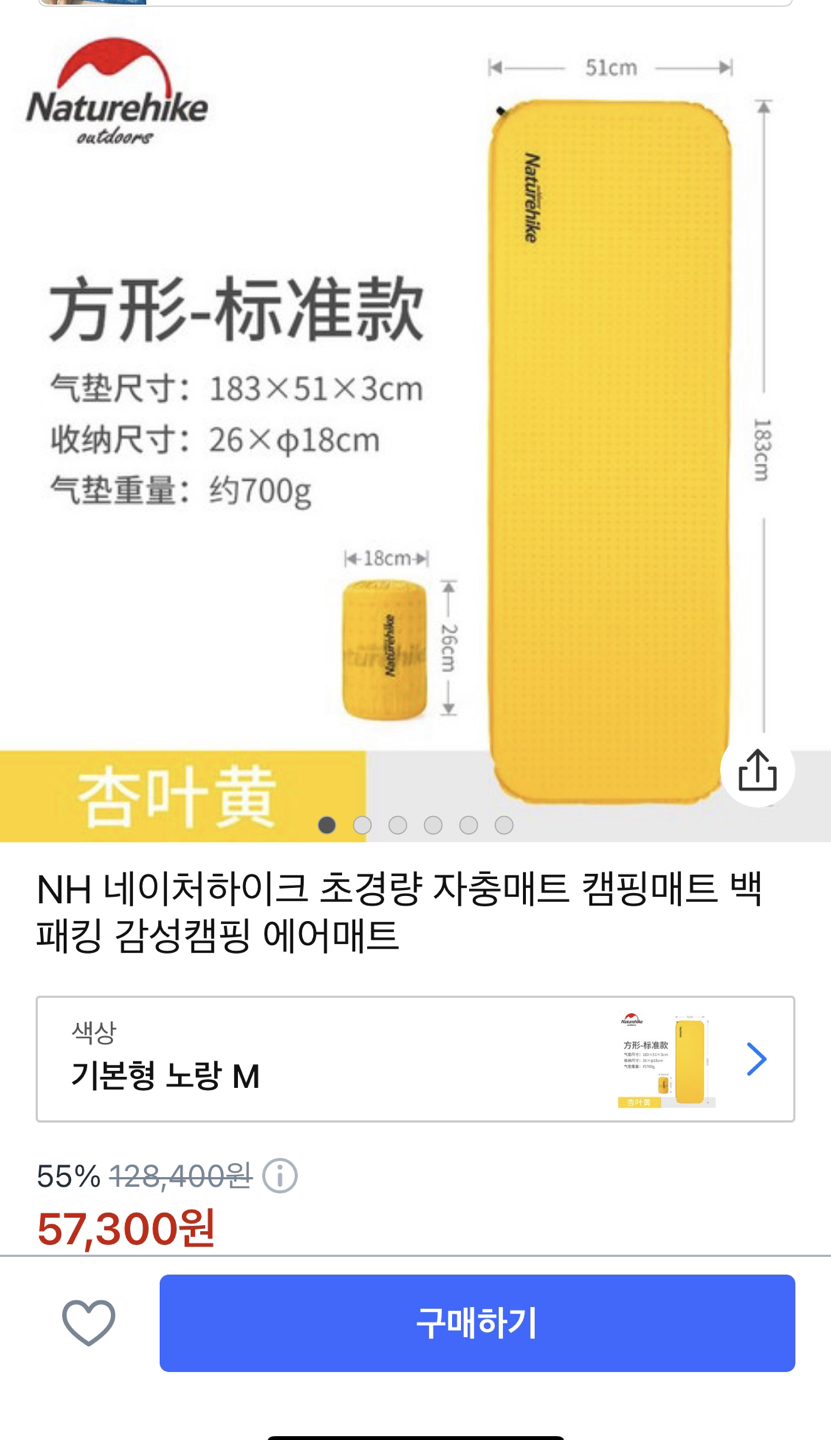The image size is (831, 1440).
Task: Open price discount info icon
Action: coord(280,1176)
